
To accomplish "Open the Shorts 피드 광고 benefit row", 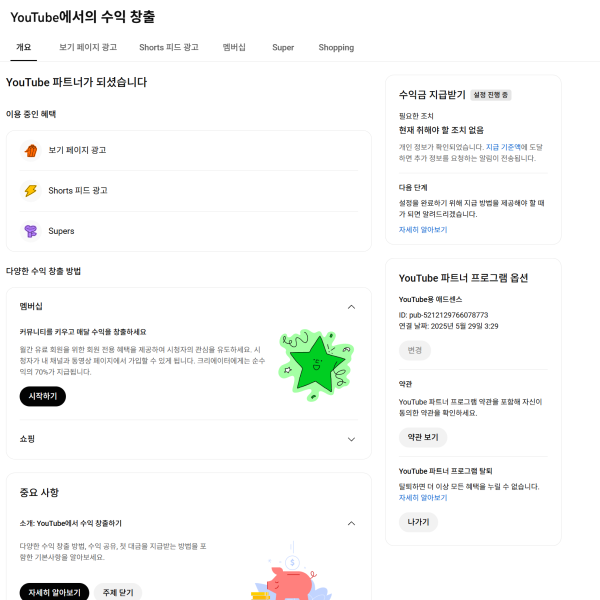I will (188, 190).
